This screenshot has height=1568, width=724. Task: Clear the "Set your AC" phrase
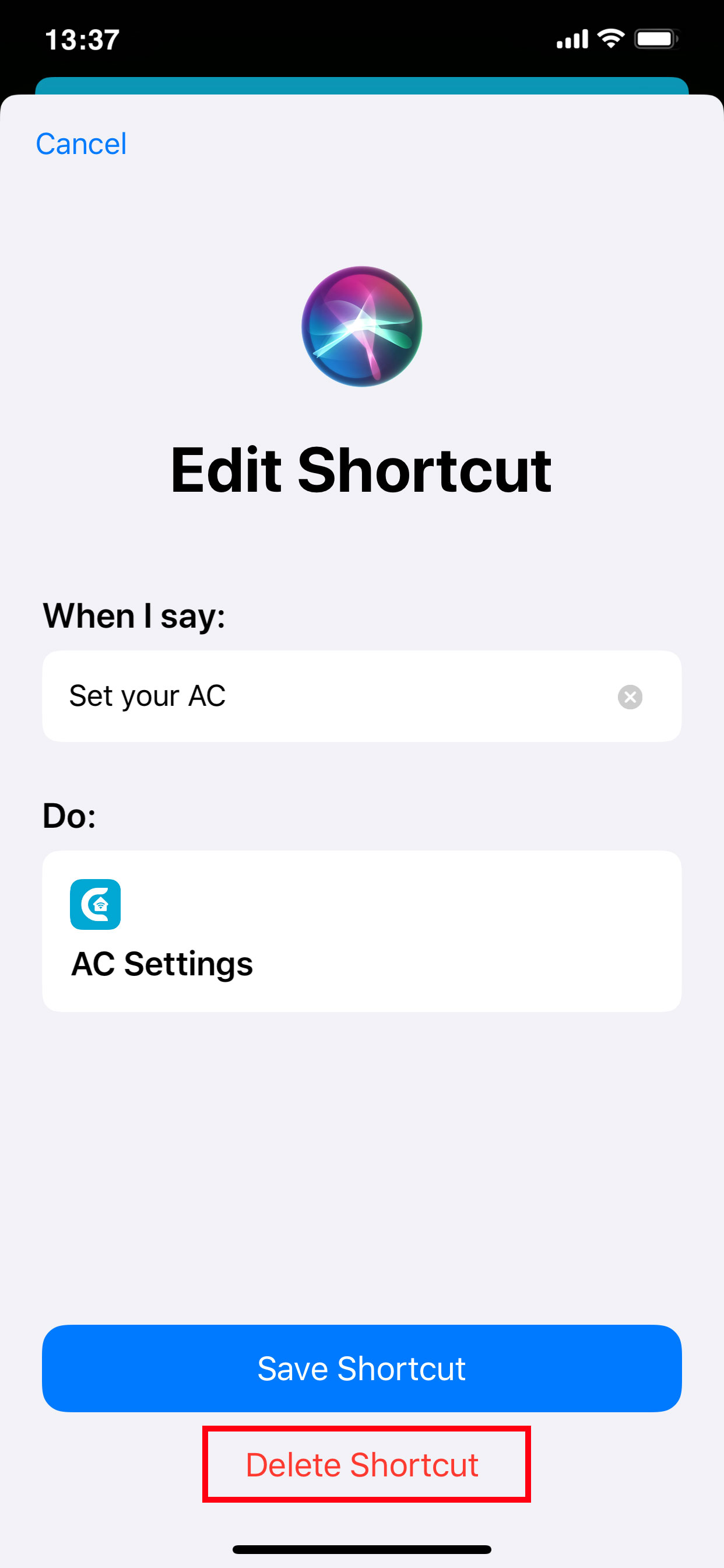(630, 697)
